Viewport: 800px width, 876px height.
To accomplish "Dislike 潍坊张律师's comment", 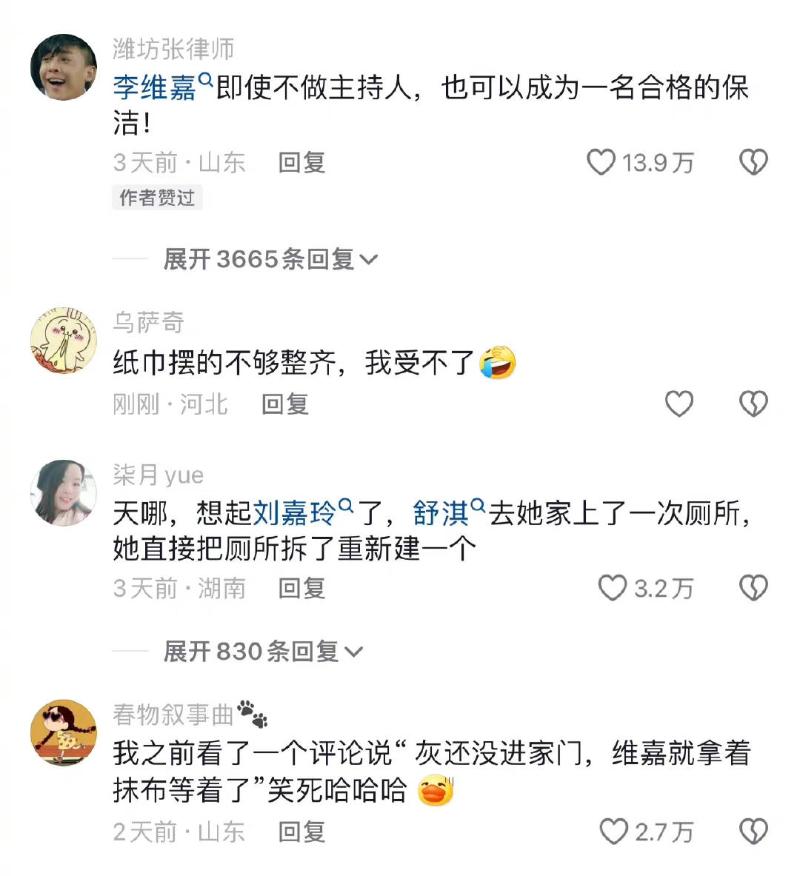I will (x=753, y=162).
